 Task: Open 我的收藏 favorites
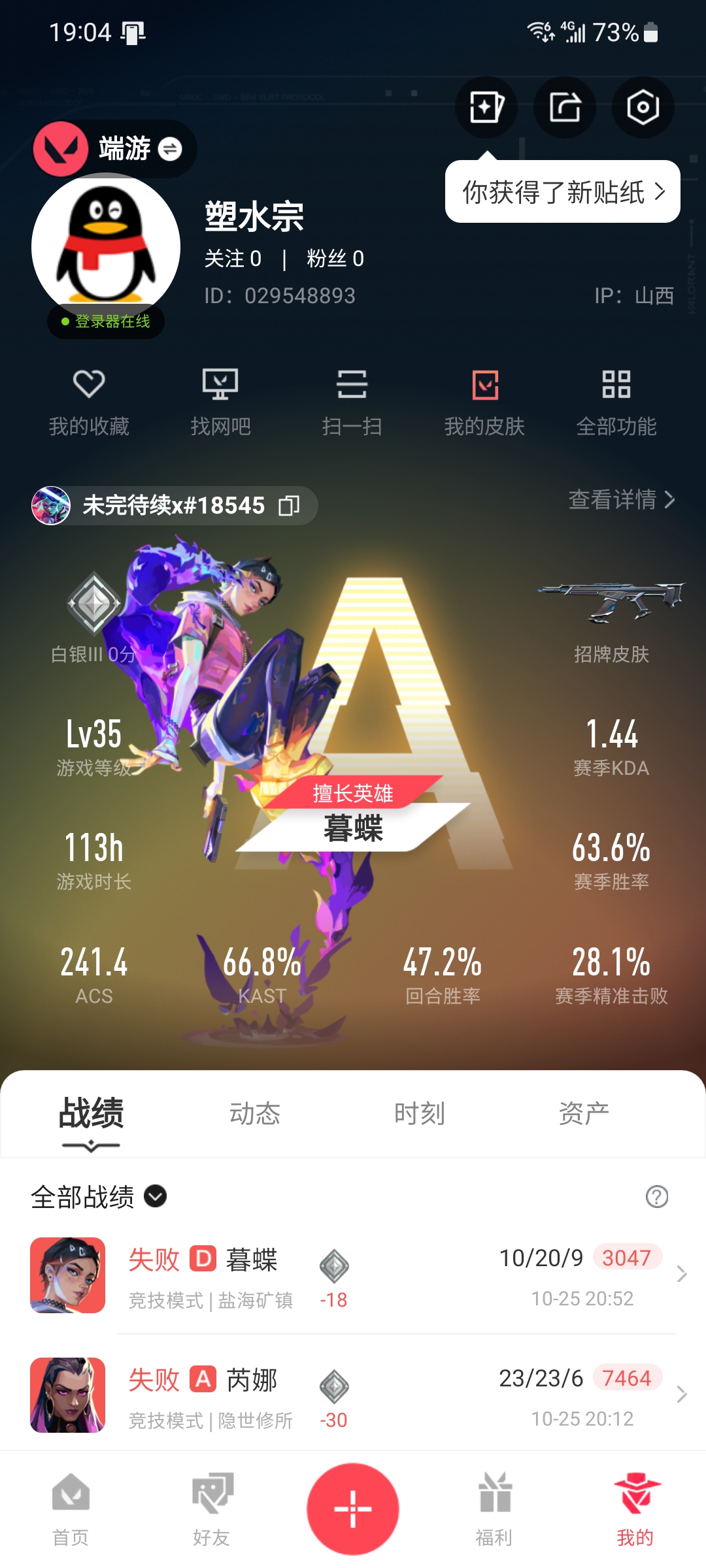[89, 400]
